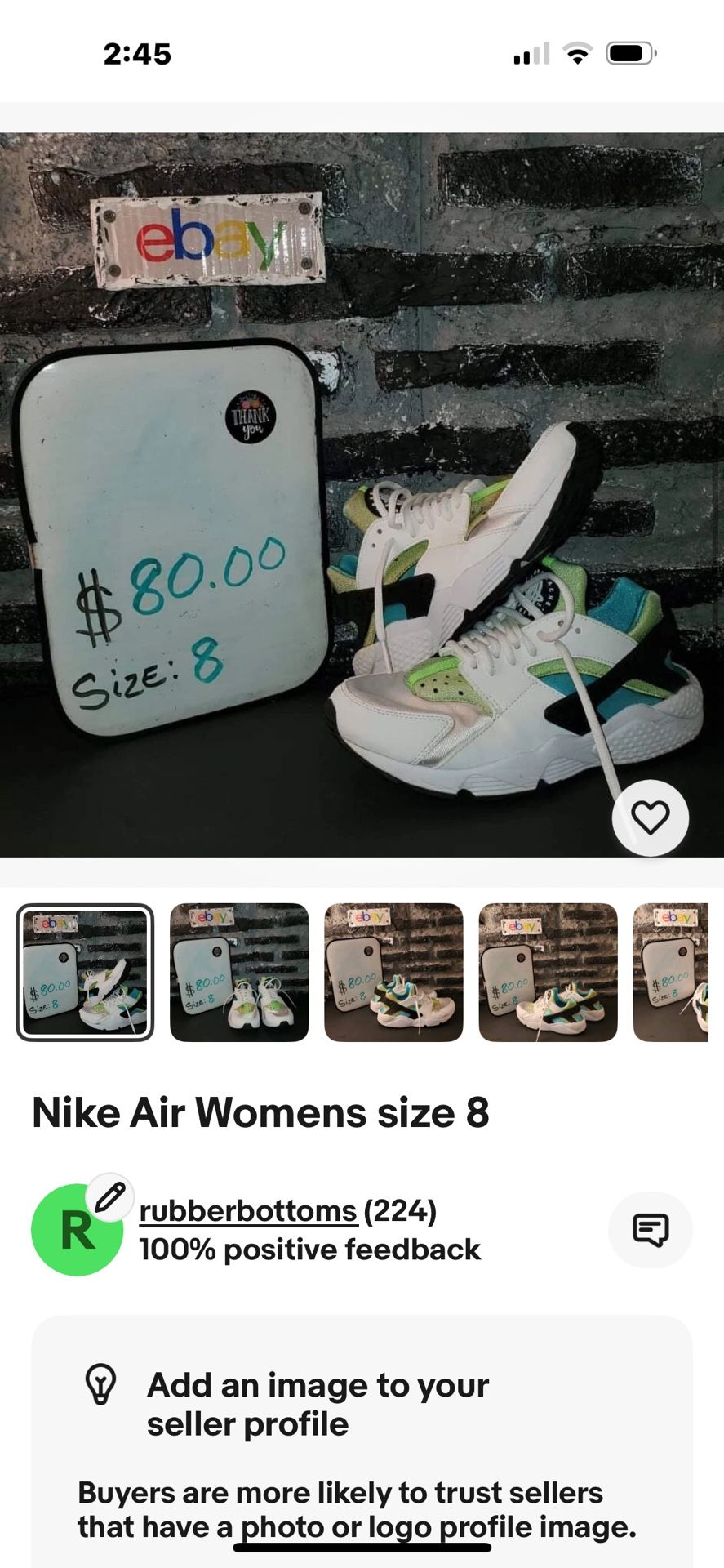This screenshot has height=1568, width=724.
Task: Select the second photo thumbnail of both sneakers
Action: [x=239, y=972]
